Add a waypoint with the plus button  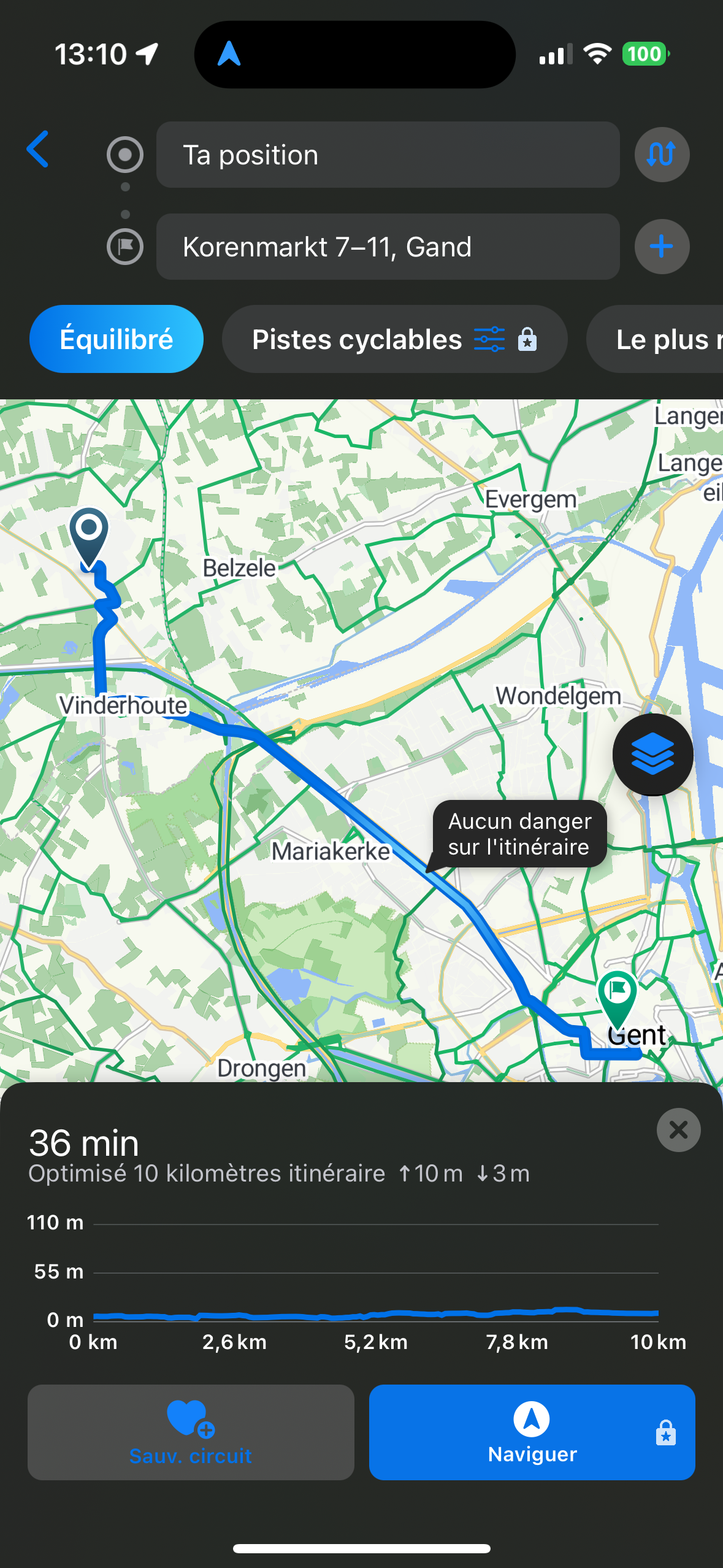661,247
